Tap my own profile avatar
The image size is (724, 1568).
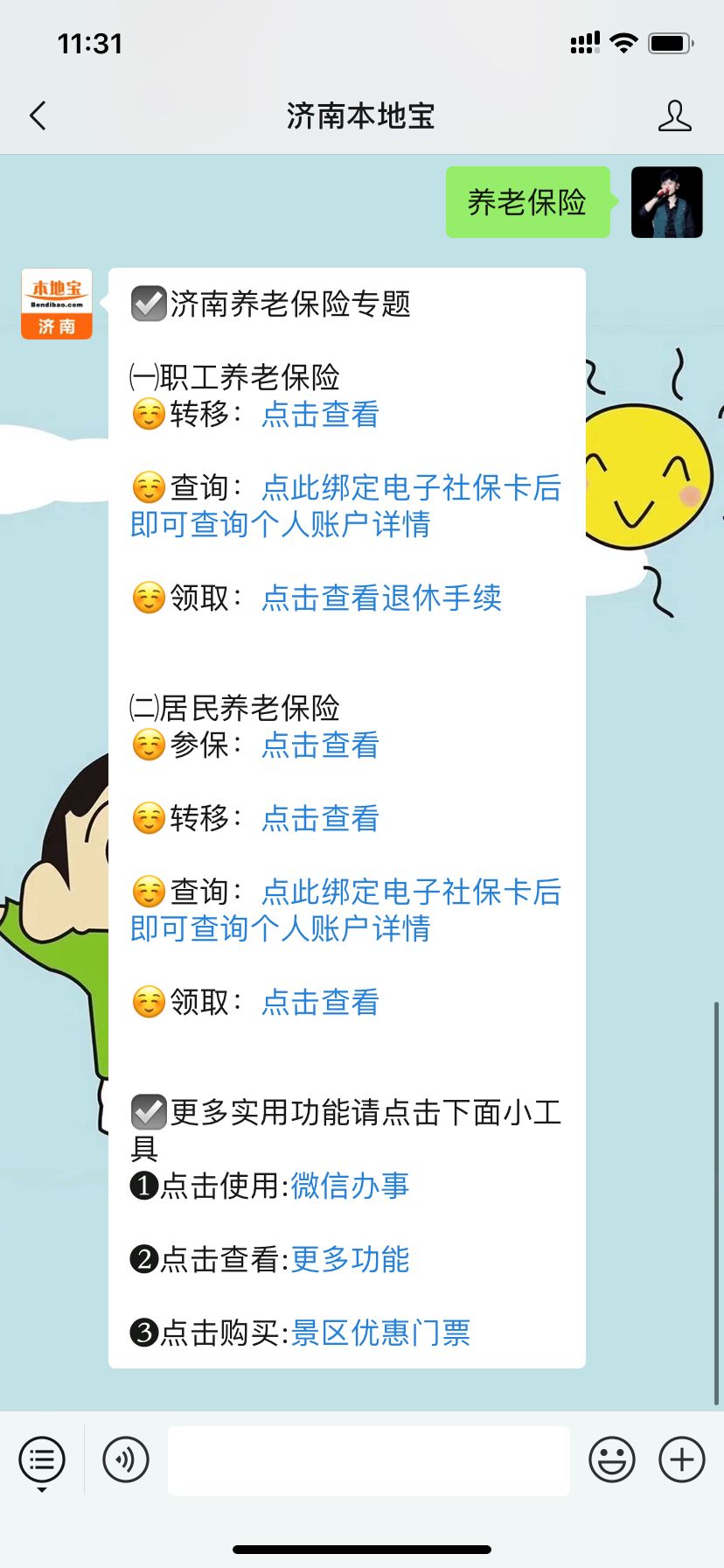tap(667, 202)
